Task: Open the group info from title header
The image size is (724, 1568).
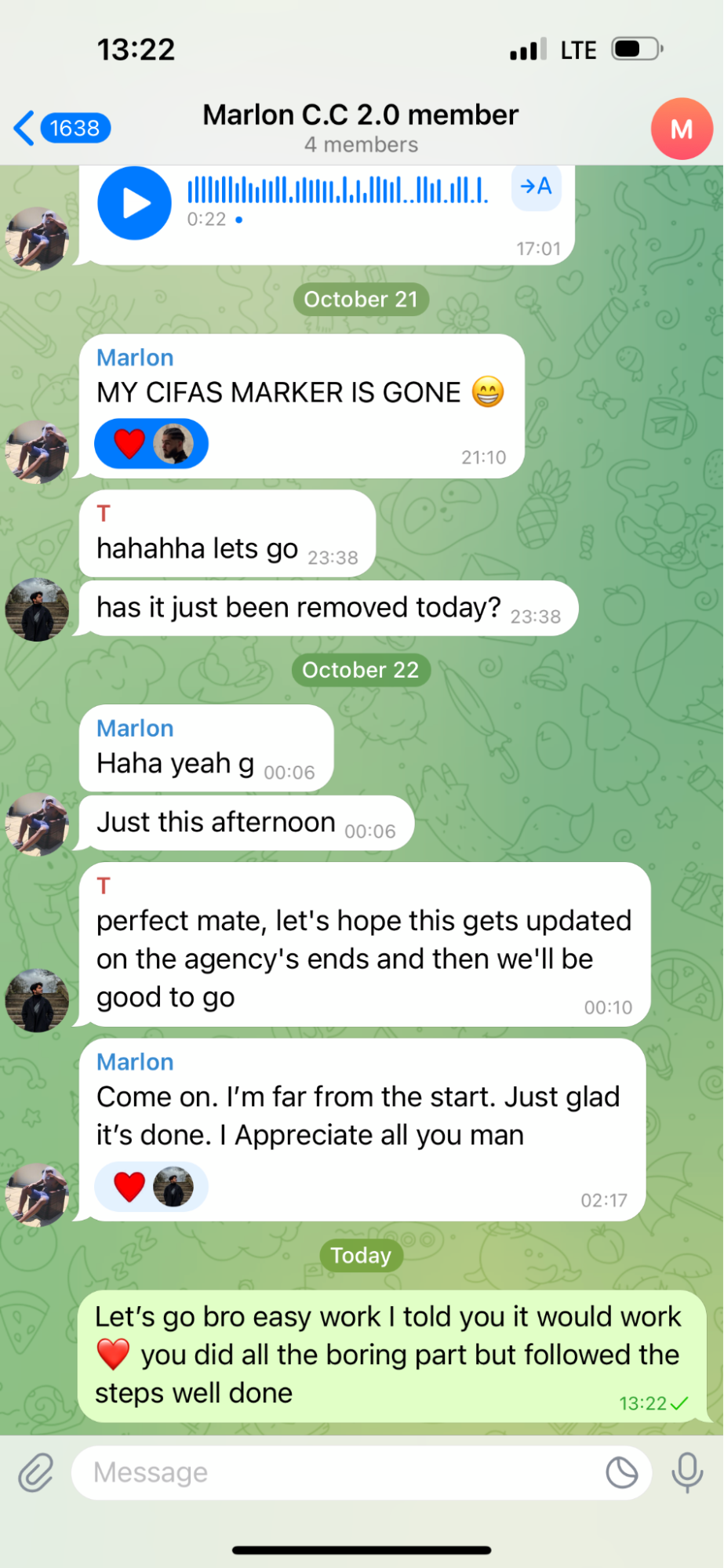Action: [x=360, y=128]
